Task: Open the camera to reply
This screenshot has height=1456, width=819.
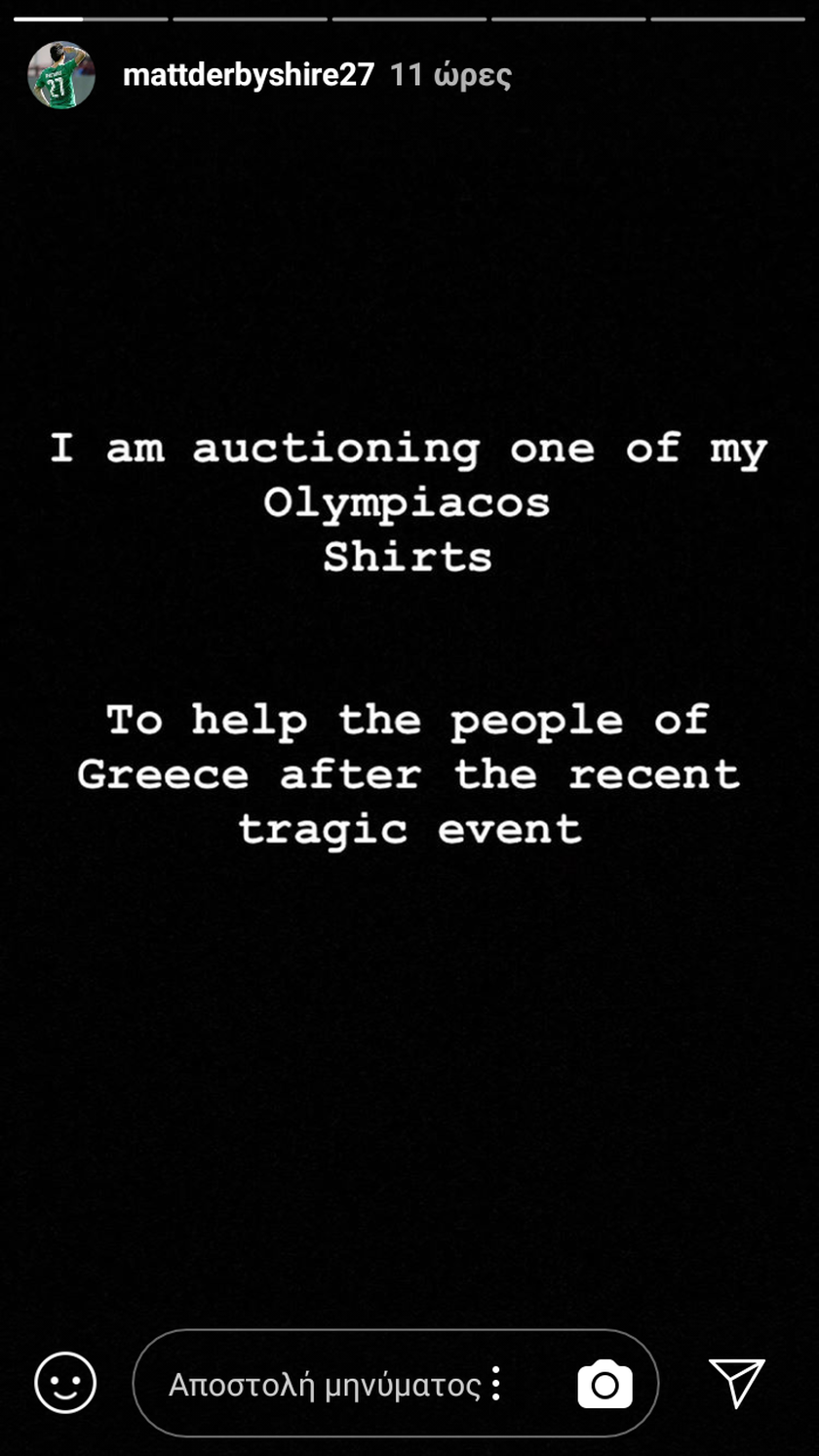Action: click(x=604, y=1384)
